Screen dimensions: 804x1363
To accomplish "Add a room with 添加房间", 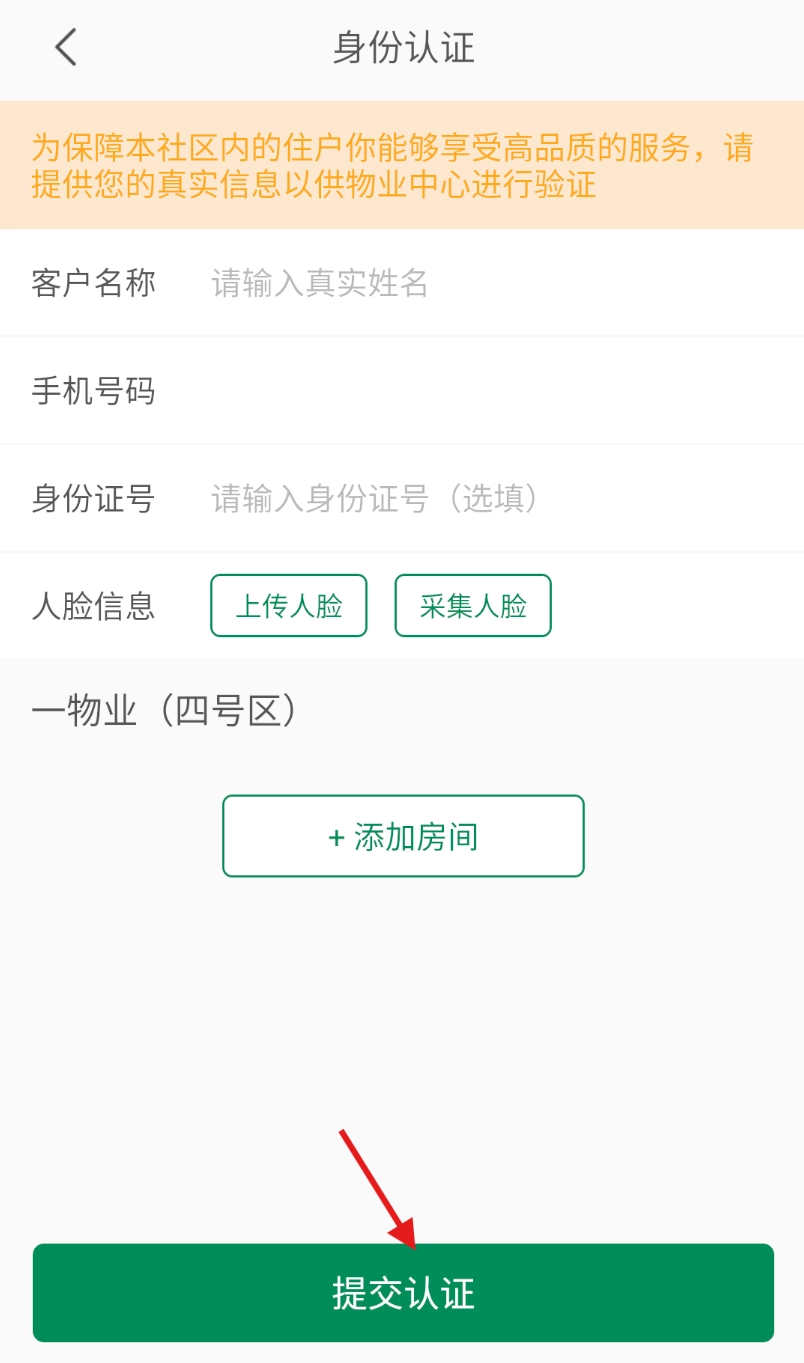I will (x=403, y=836).
